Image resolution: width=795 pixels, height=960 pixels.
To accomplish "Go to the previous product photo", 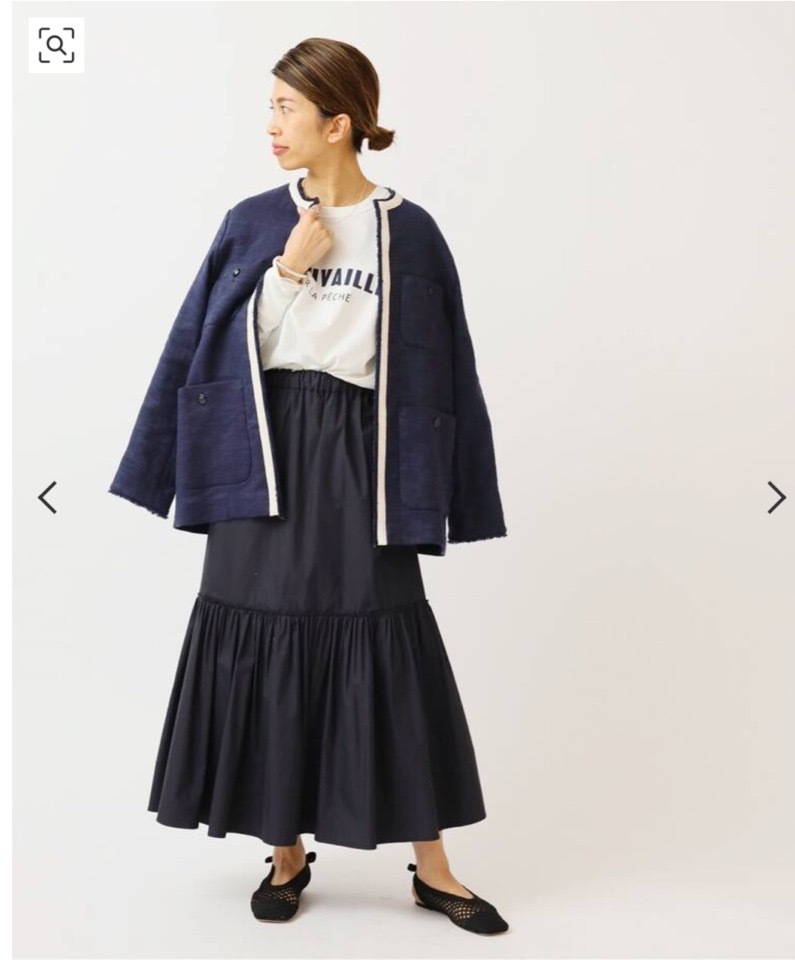I will pos(47,497).
